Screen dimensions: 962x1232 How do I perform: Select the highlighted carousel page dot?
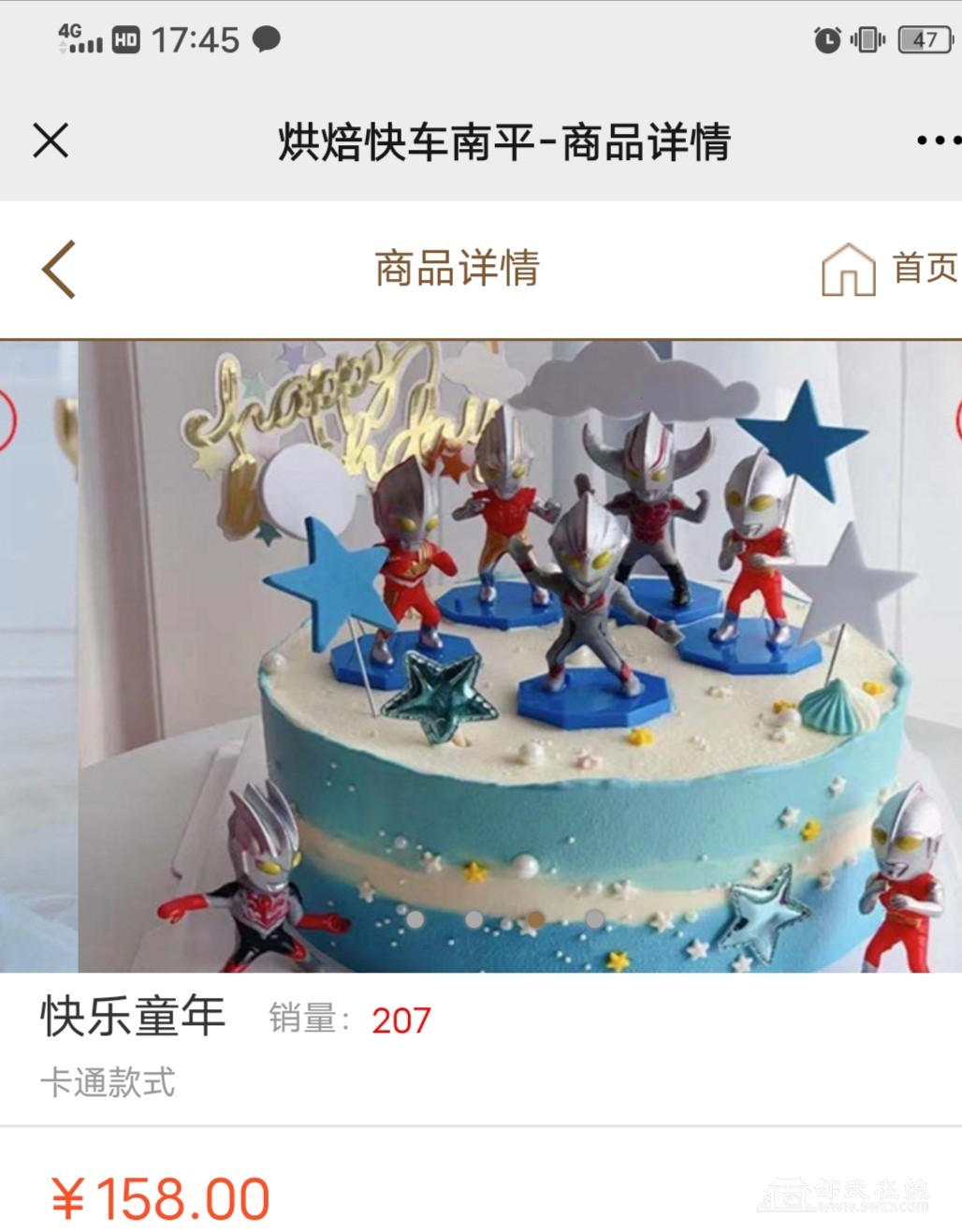[x=534, y=920]
